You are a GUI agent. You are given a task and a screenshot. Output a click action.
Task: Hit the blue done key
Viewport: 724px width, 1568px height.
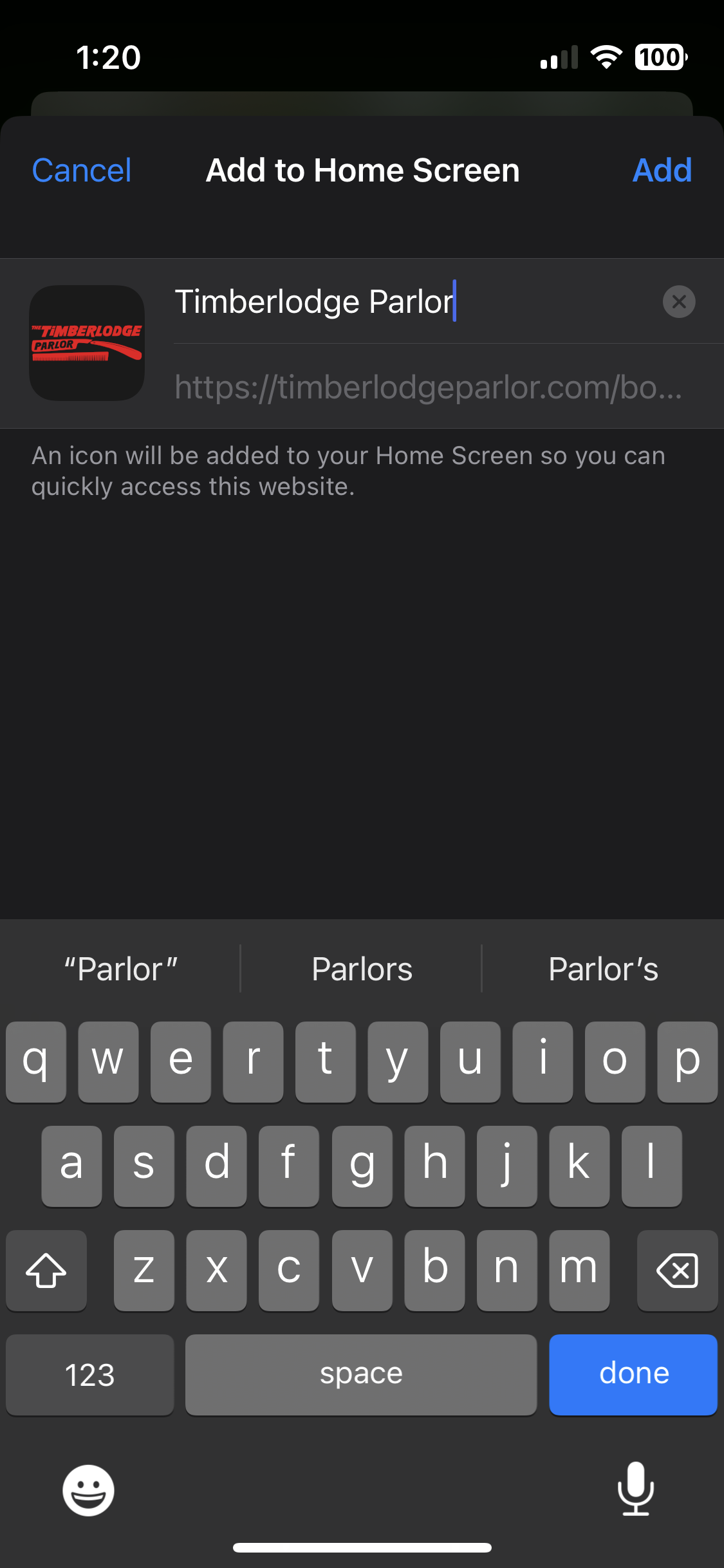pyautogui.click(x=633, y=1374)
